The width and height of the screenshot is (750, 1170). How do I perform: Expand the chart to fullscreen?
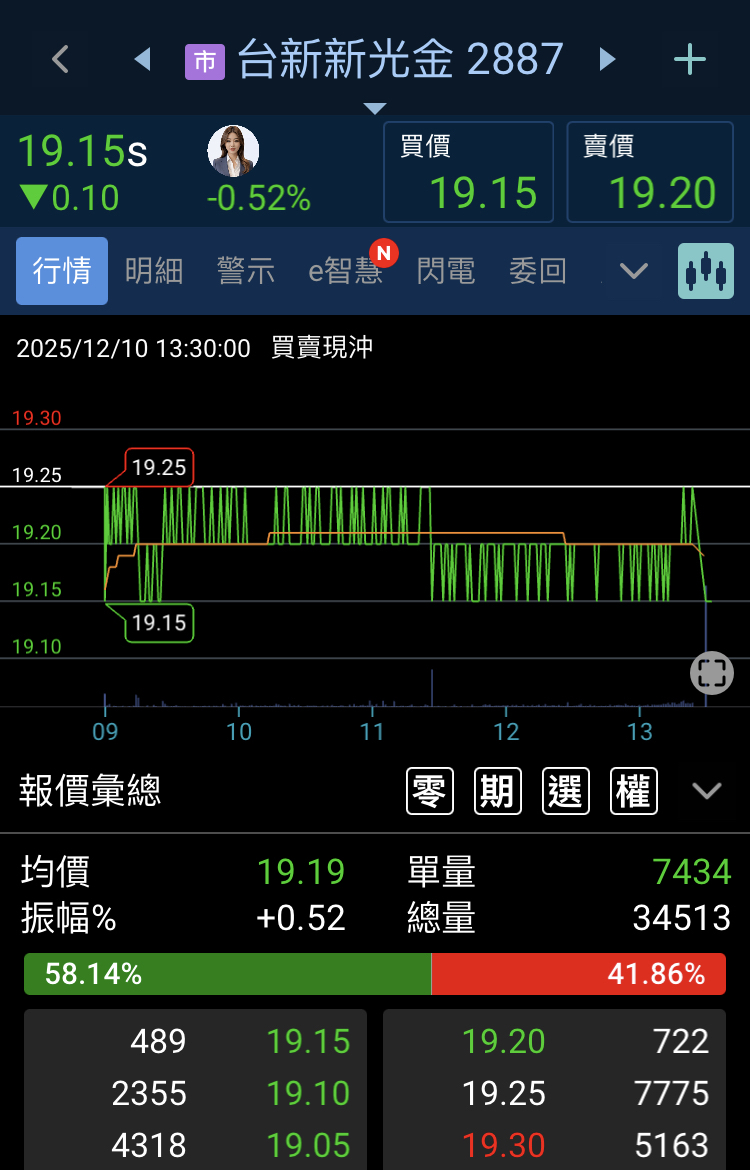click(x=711, y=673)
